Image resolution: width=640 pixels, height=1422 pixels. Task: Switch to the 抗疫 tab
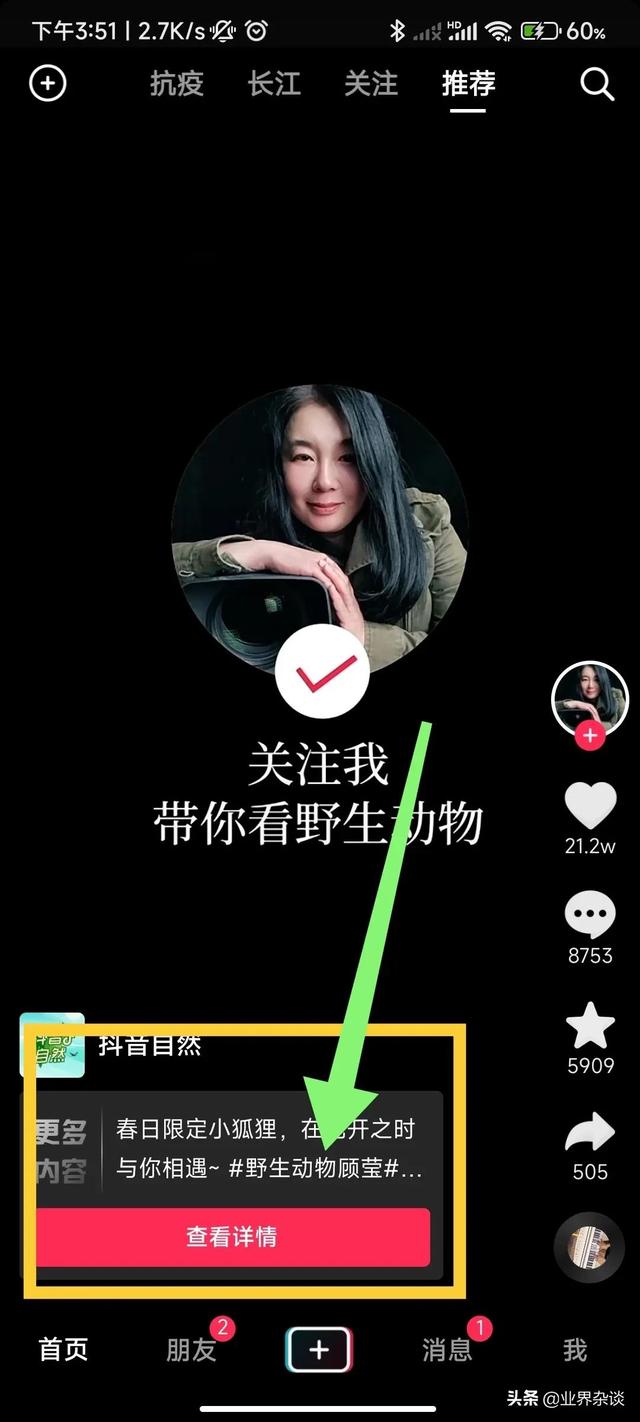coord(177,84)
